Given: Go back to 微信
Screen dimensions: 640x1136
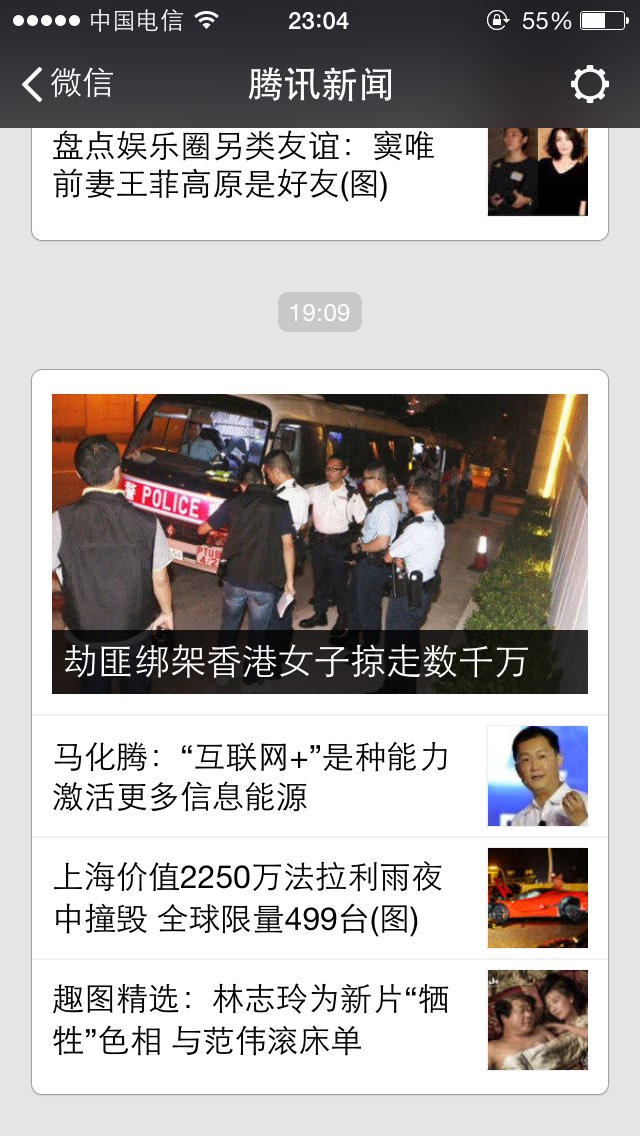Looking at the screenshot, I should 67,84.
